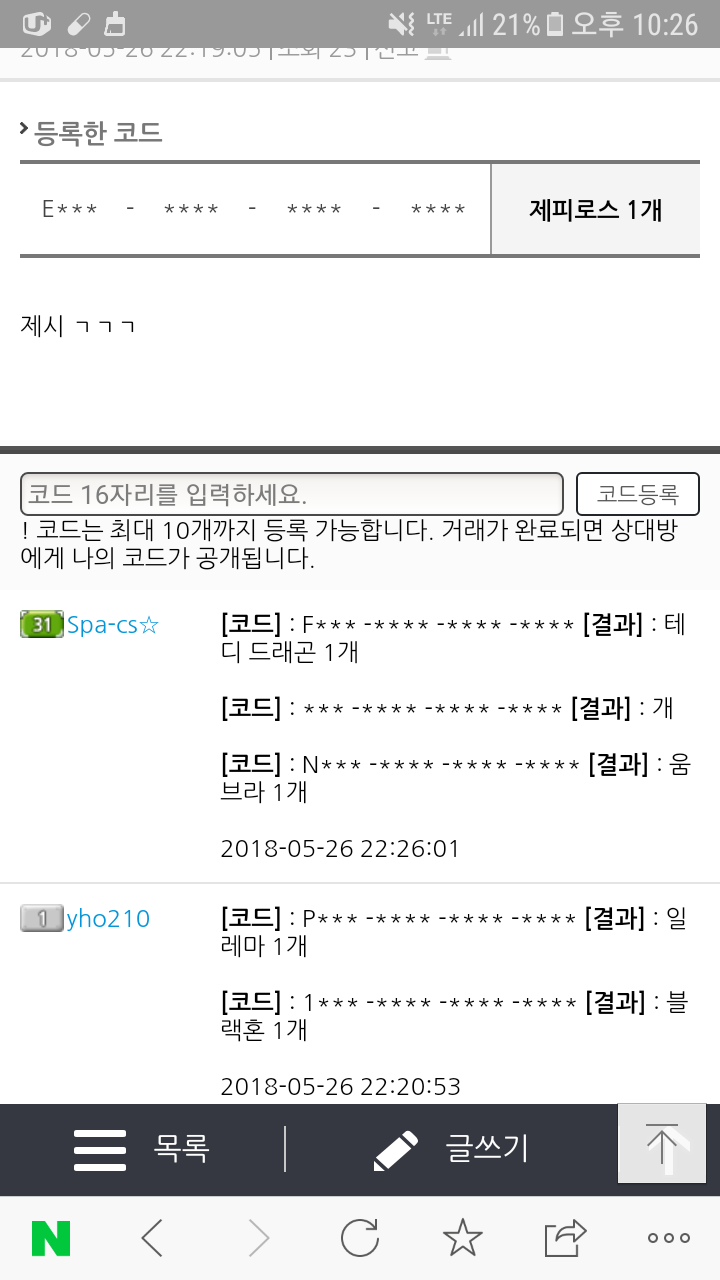Go to Naver home via N icon

51,1239
